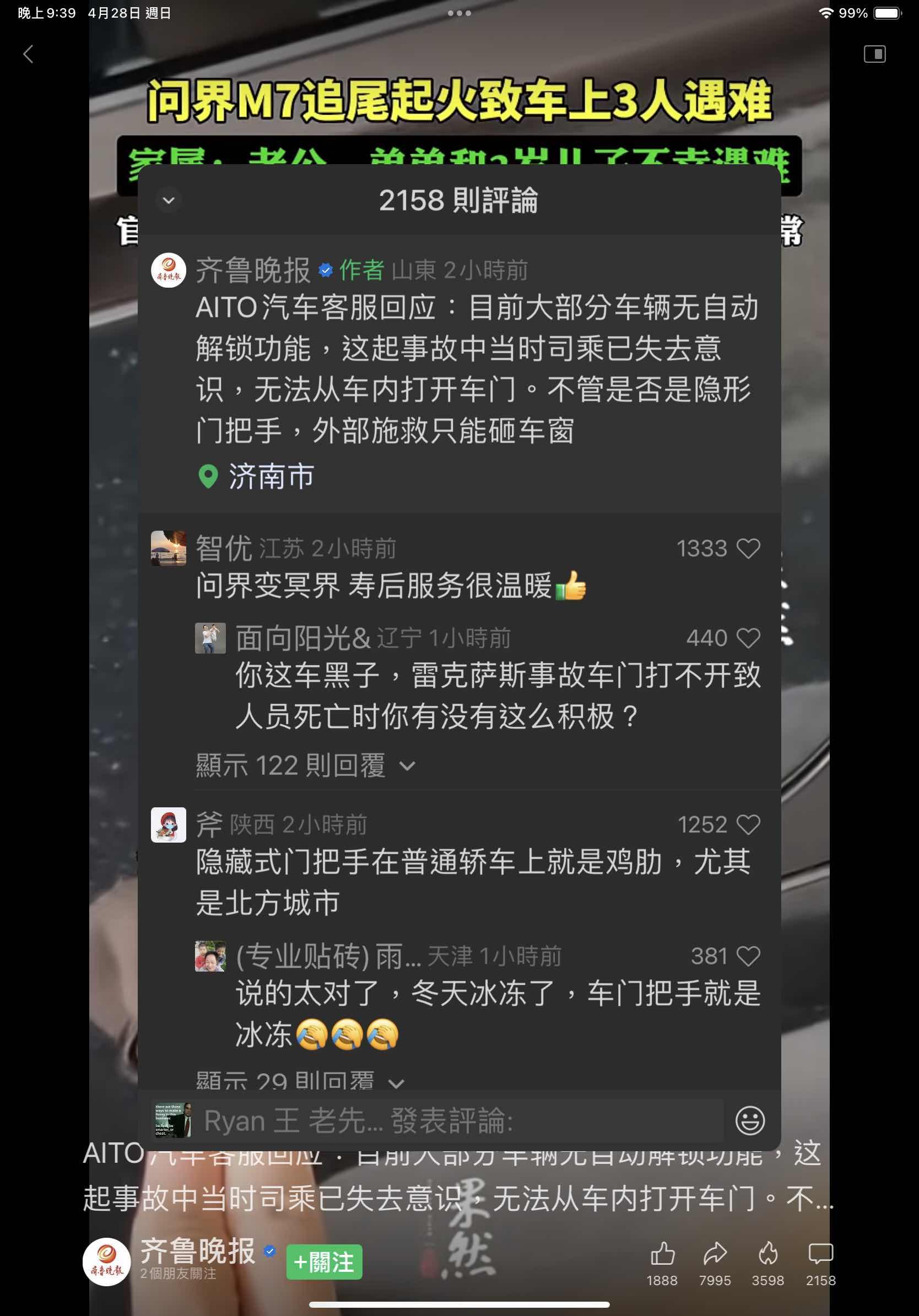Open the 济南市 location tag

[271, 476]
